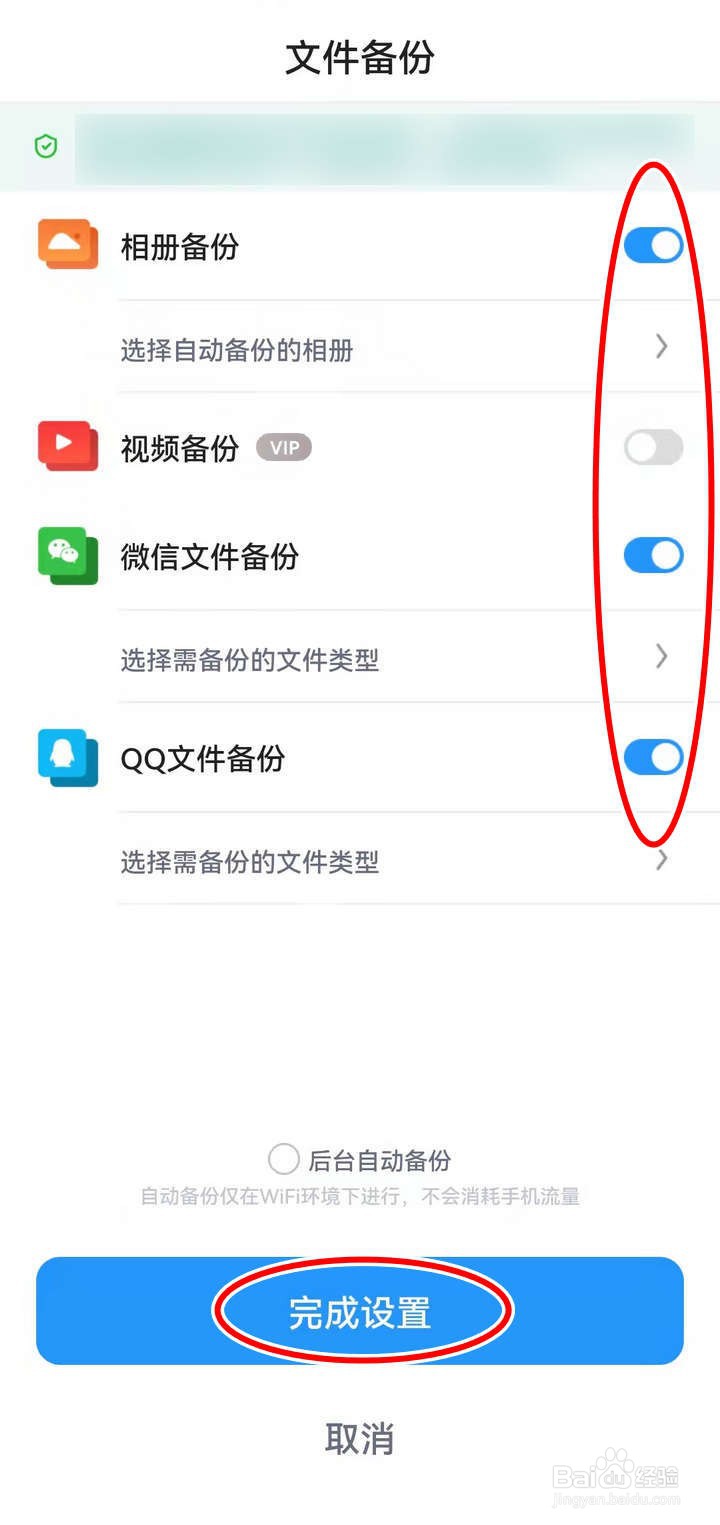Click the red video backup play icon
720x1525 pixels.
pos(67,447)
